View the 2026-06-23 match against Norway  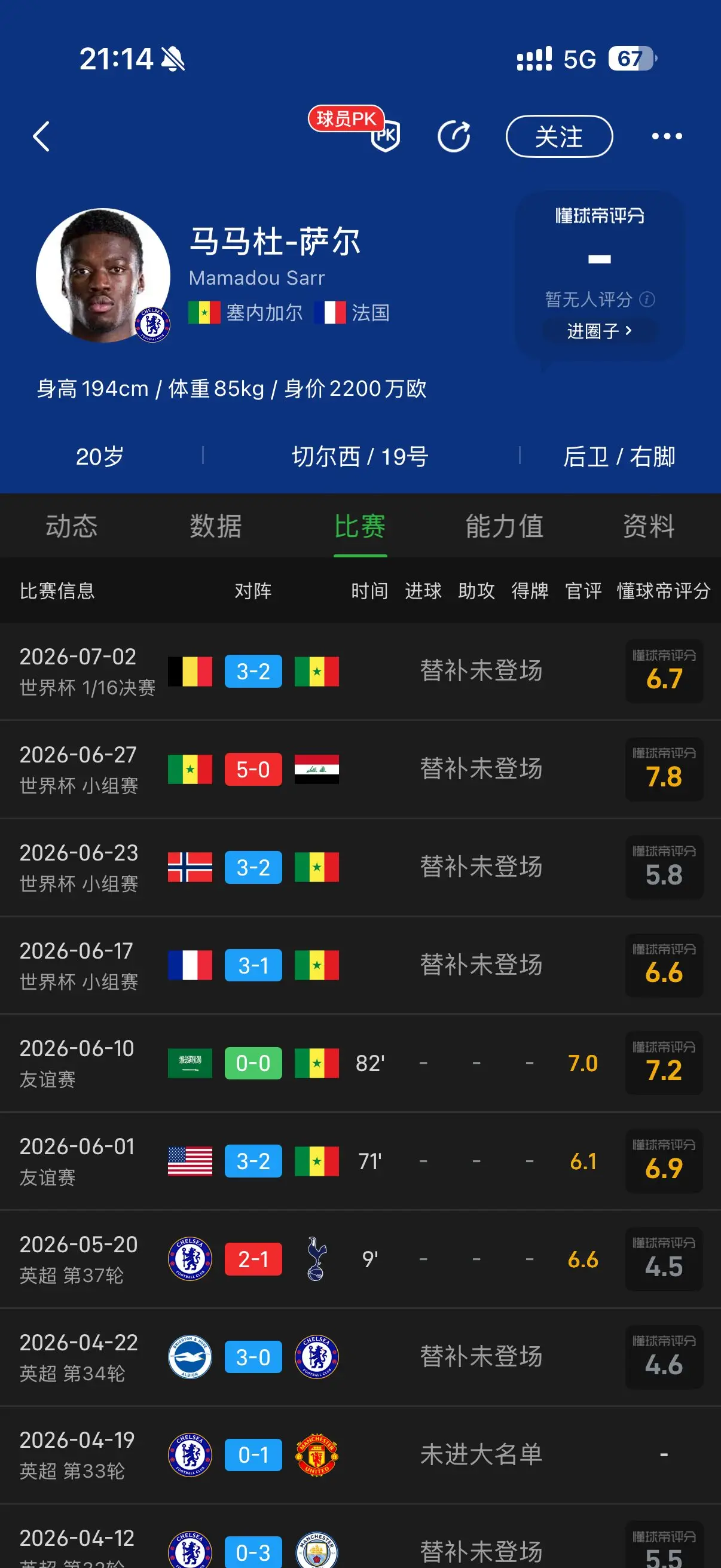pos(360,867)
